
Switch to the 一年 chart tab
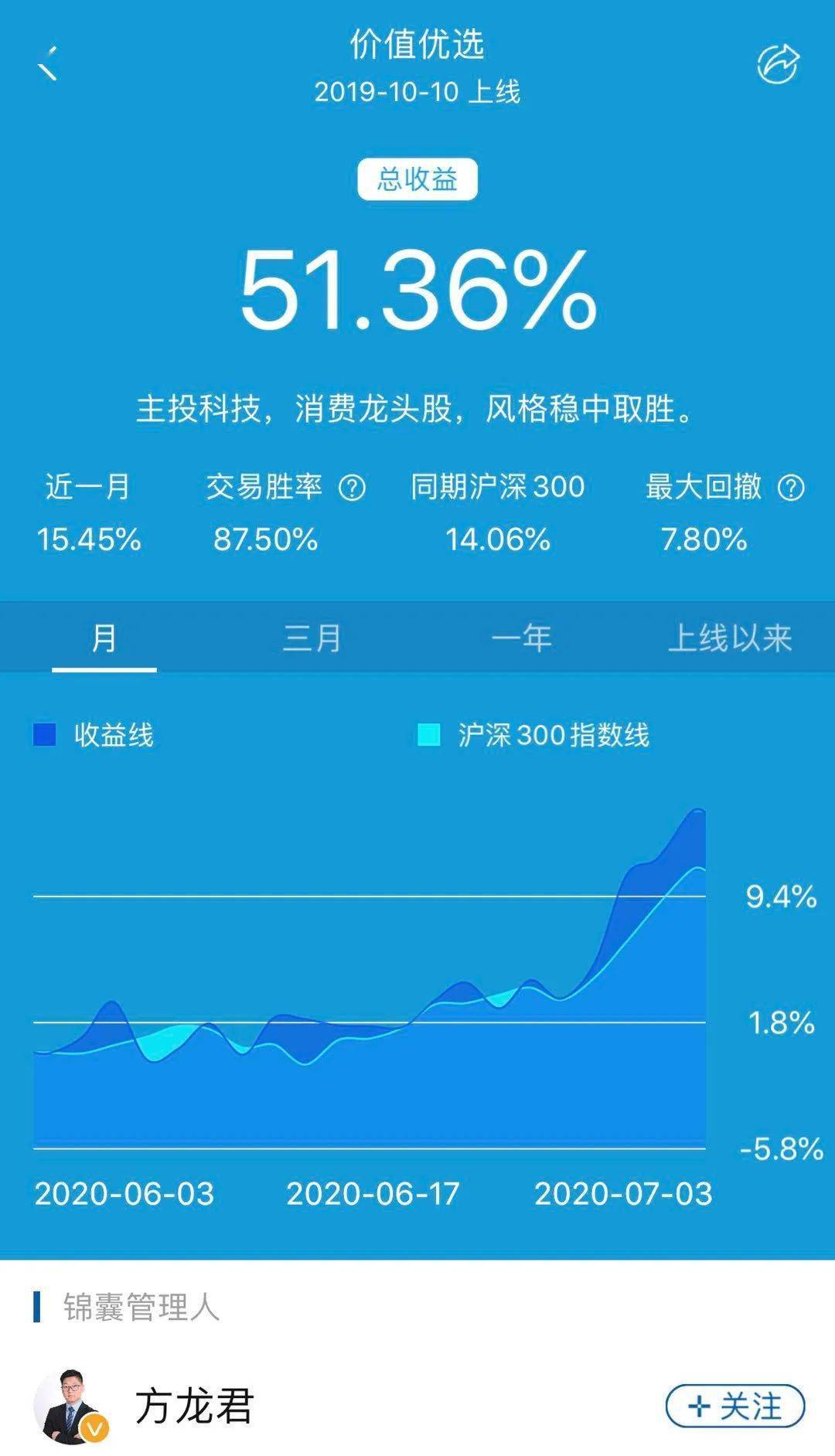tap(521, 638)
